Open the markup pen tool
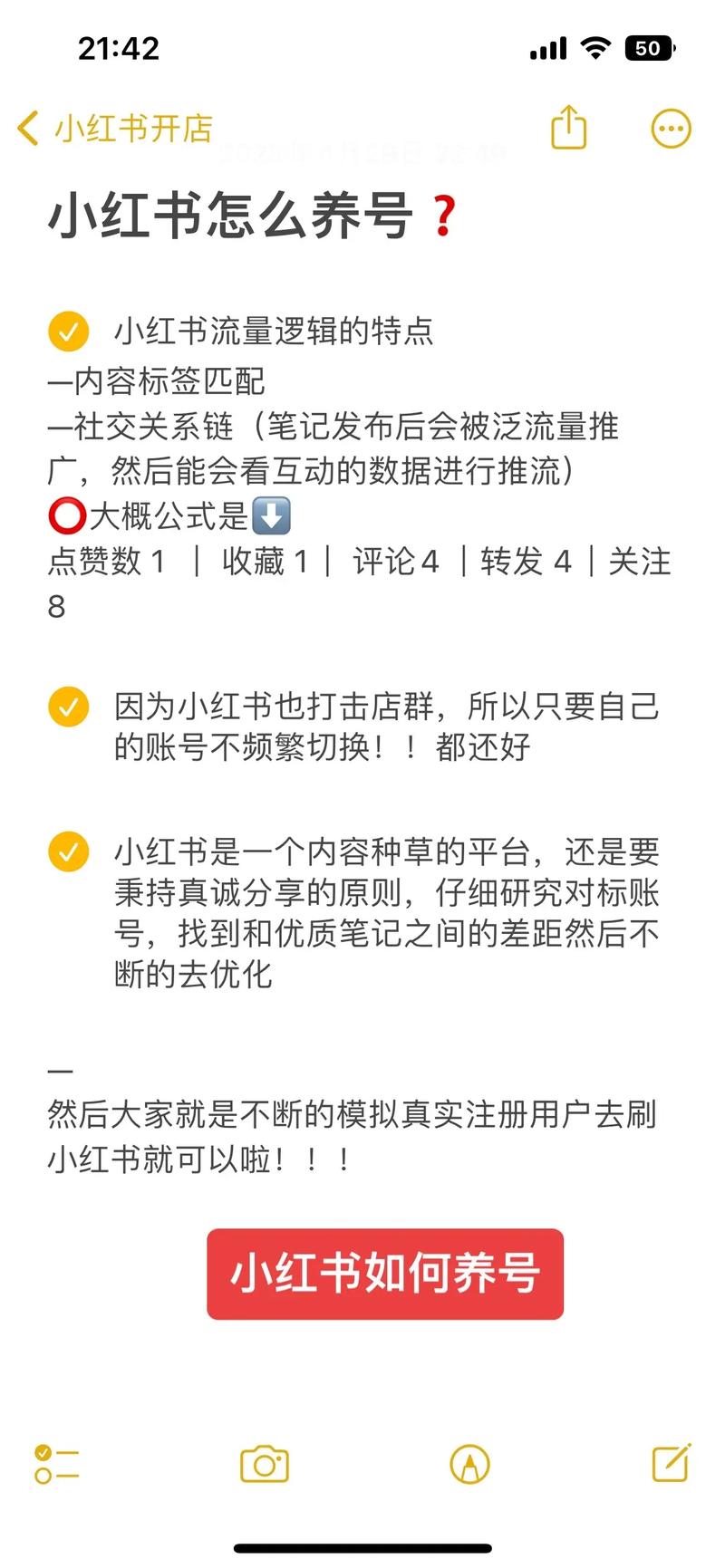Screen dimensions: 725x1568 tap(469, 1463)
